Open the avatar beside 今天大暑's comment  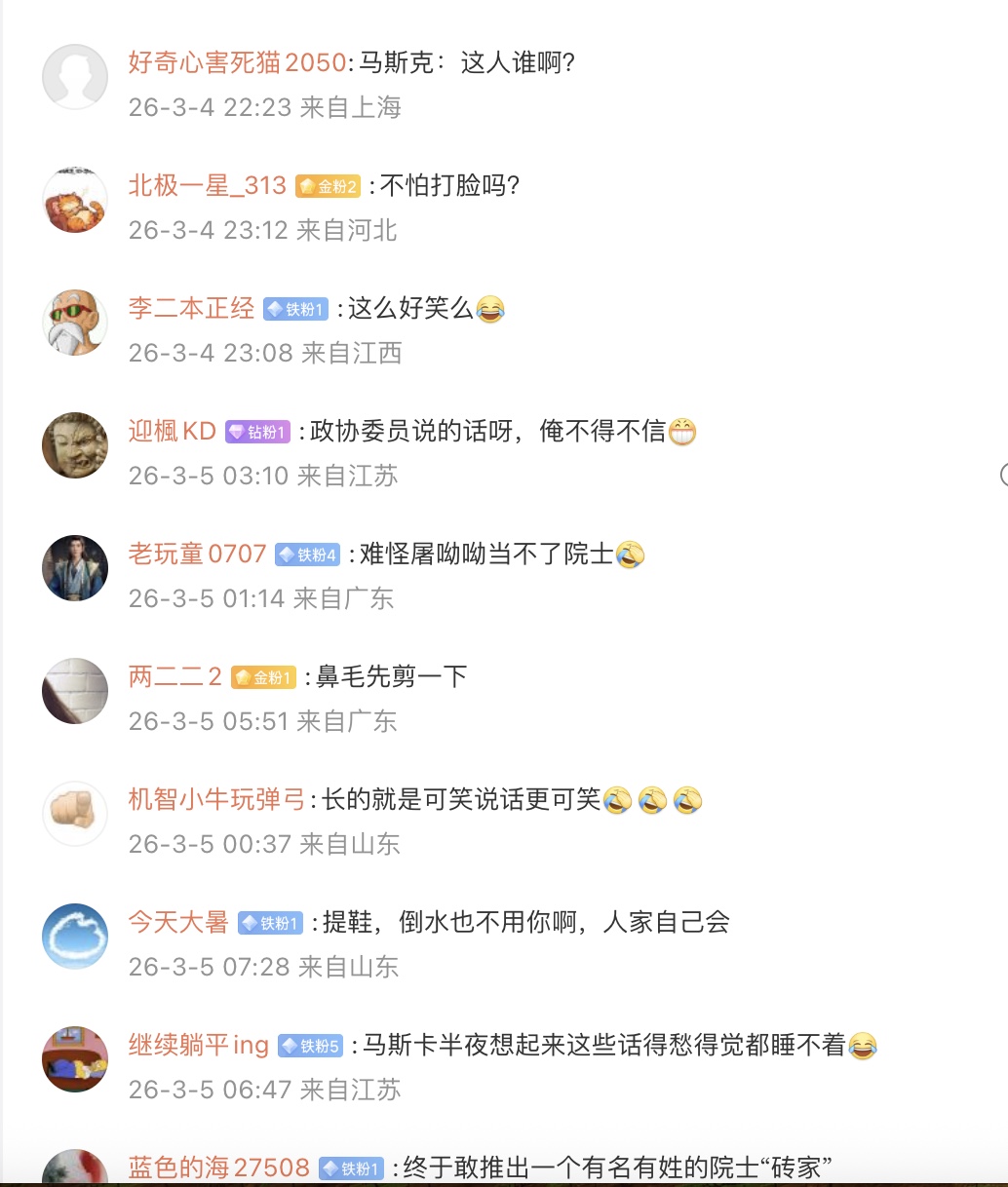[x=75, y=937]
